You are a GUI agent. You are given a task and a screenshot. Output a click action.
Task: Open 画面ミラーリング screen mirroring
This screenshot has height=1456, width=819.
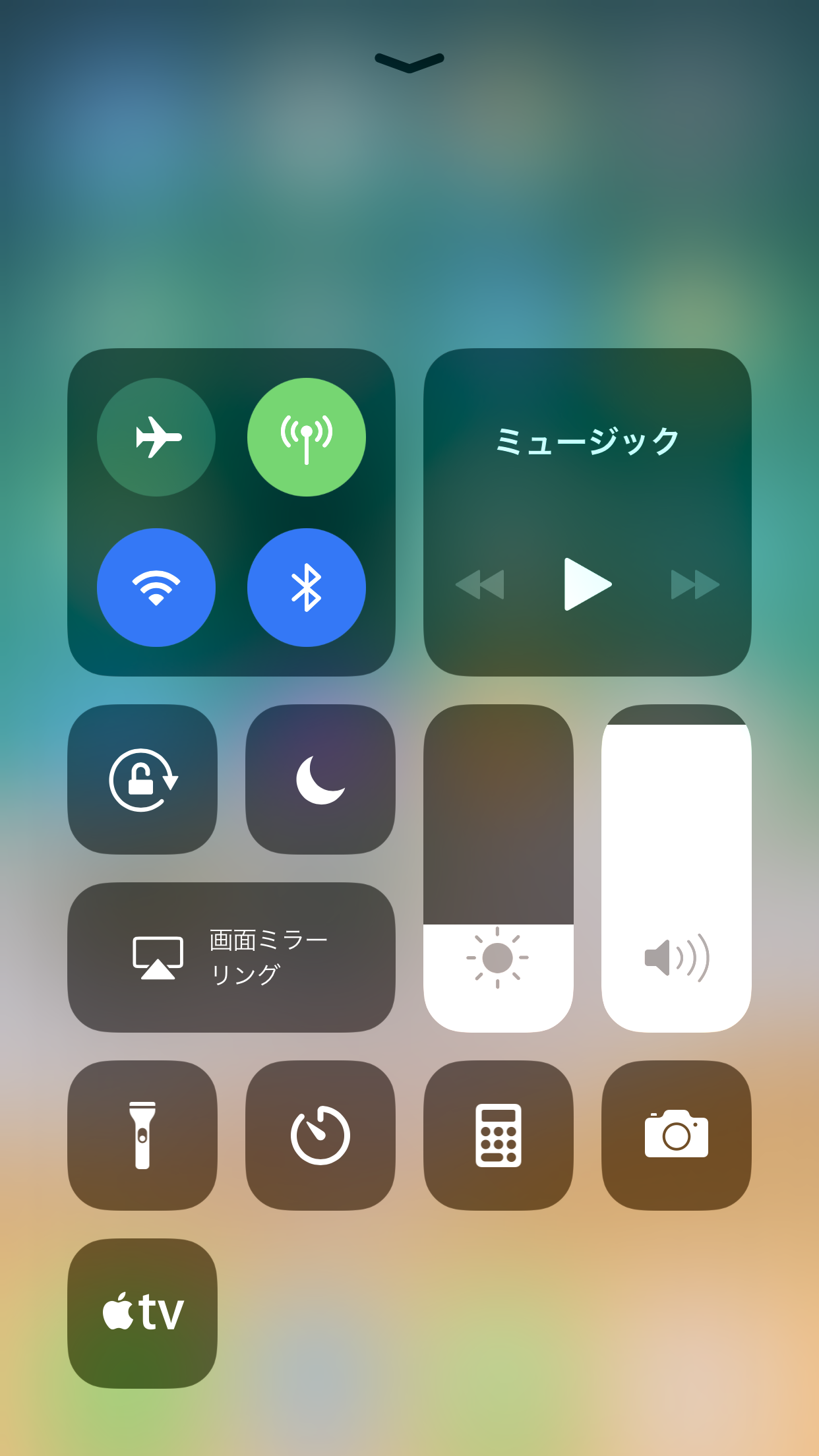[x=231, y=957]
